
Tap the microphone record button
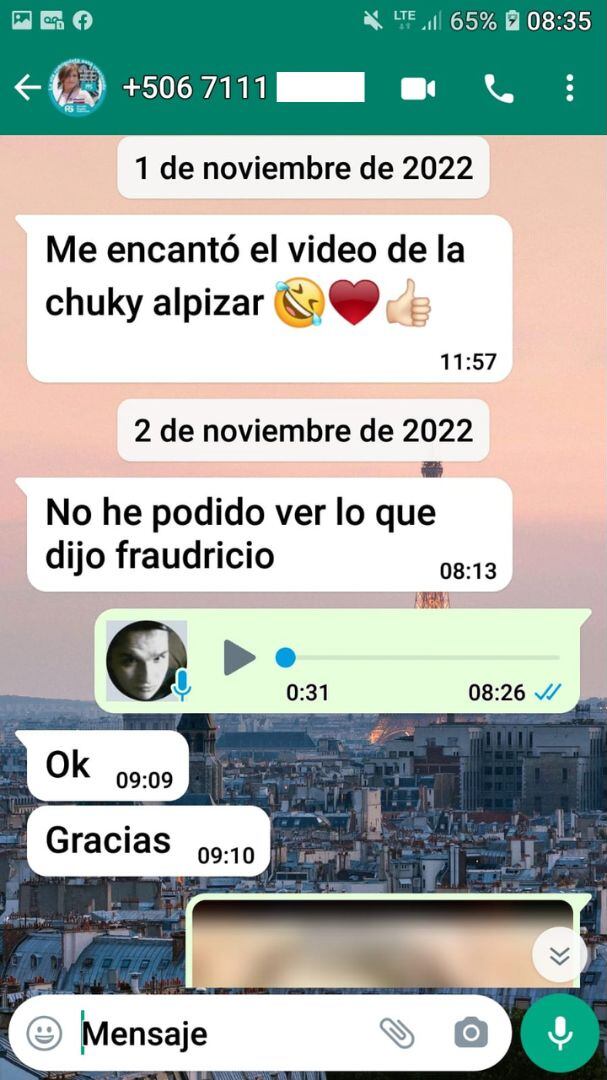pyautogui.click(x=559, y=1033)
